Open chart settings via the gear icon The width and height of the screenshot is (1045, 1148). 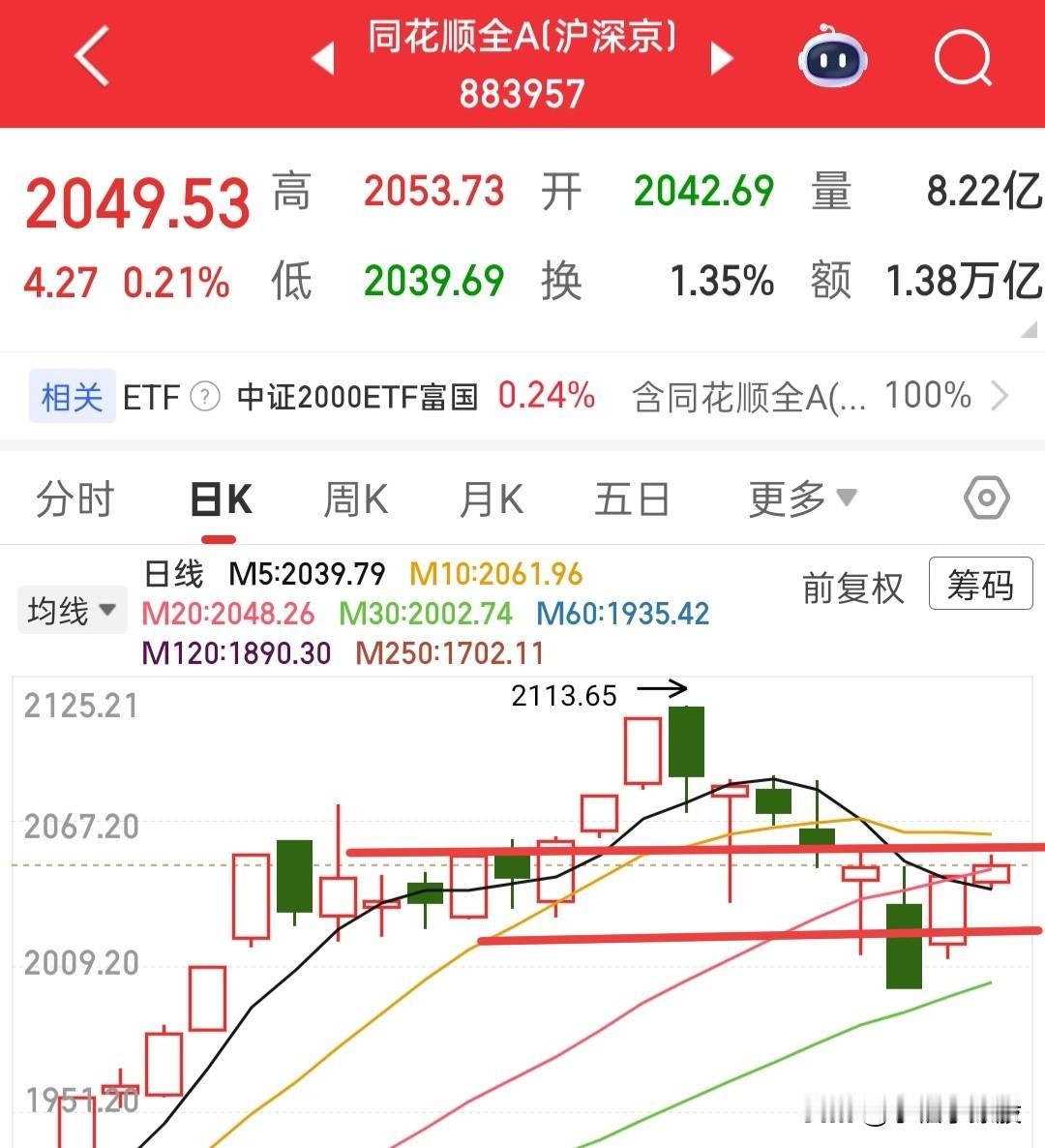(986, 498)
